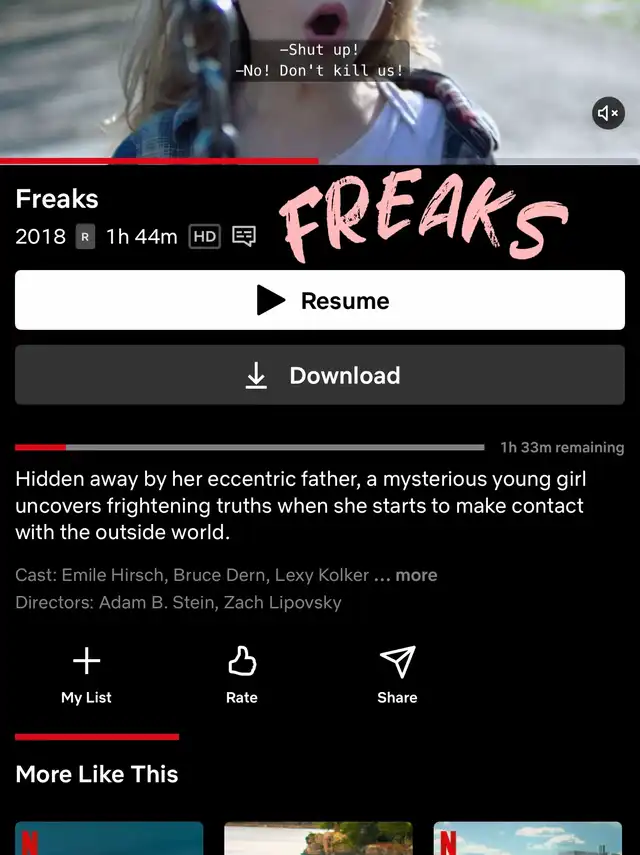This screenshot has height=855, width=640.
Task: Resume playing Freaks
Action: [x=320, y=301]
